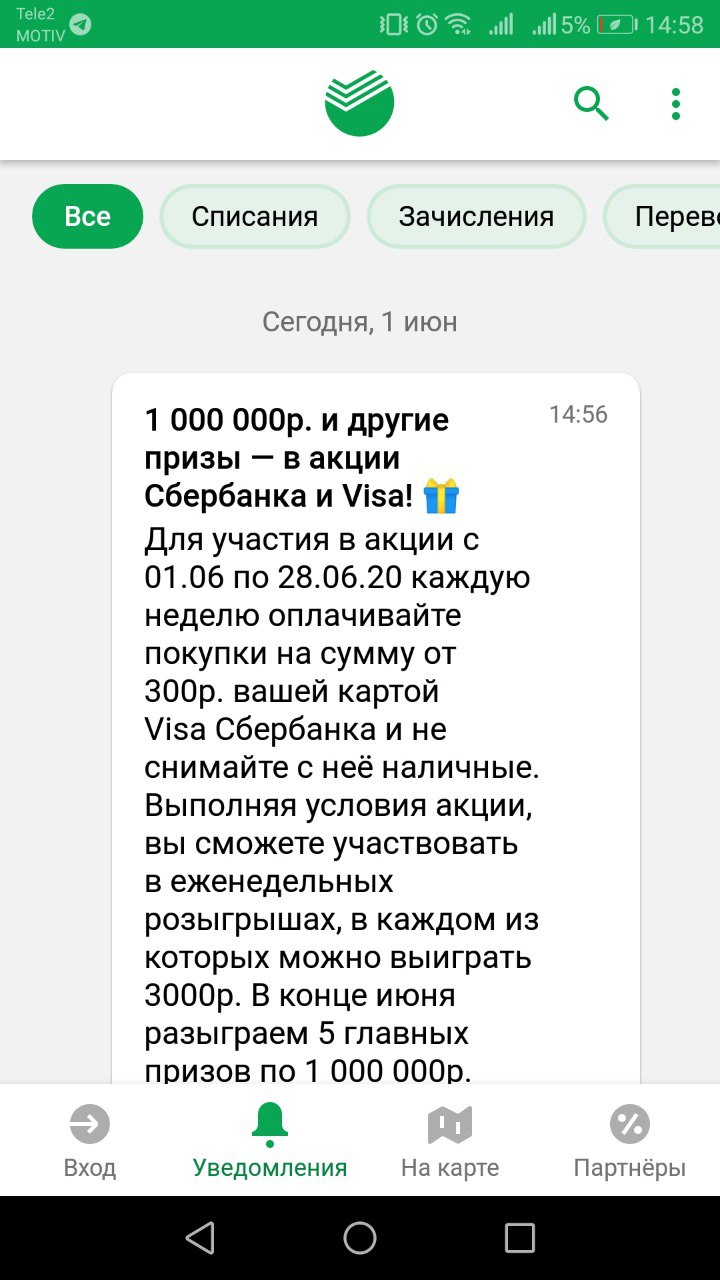Switch to the Уведомления tab
The width and height of the screenshot is (720, 1280).
point(270,1140)
